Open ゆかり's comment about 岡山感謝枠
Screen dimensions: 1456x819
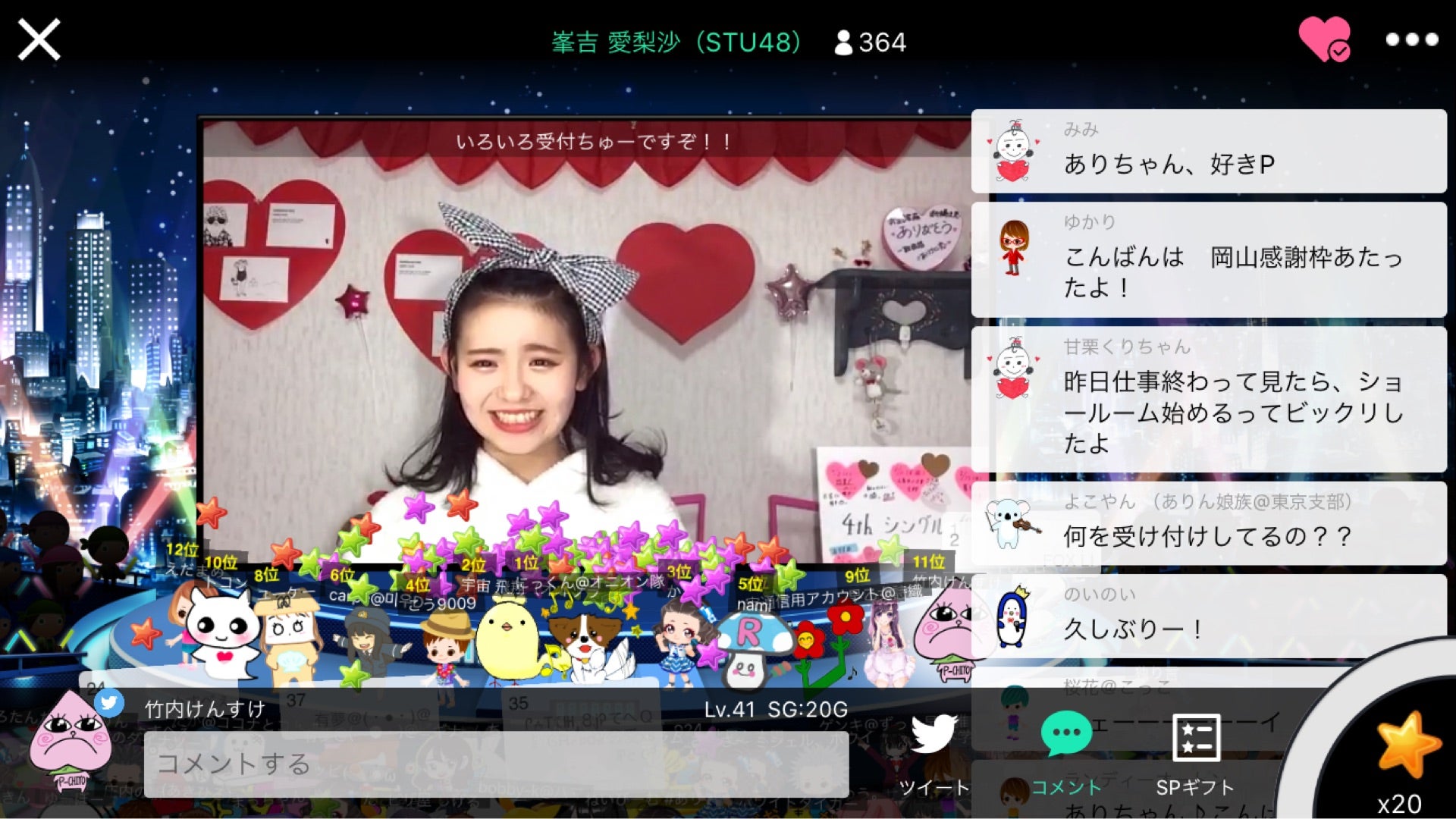(x=1209, y=259)
